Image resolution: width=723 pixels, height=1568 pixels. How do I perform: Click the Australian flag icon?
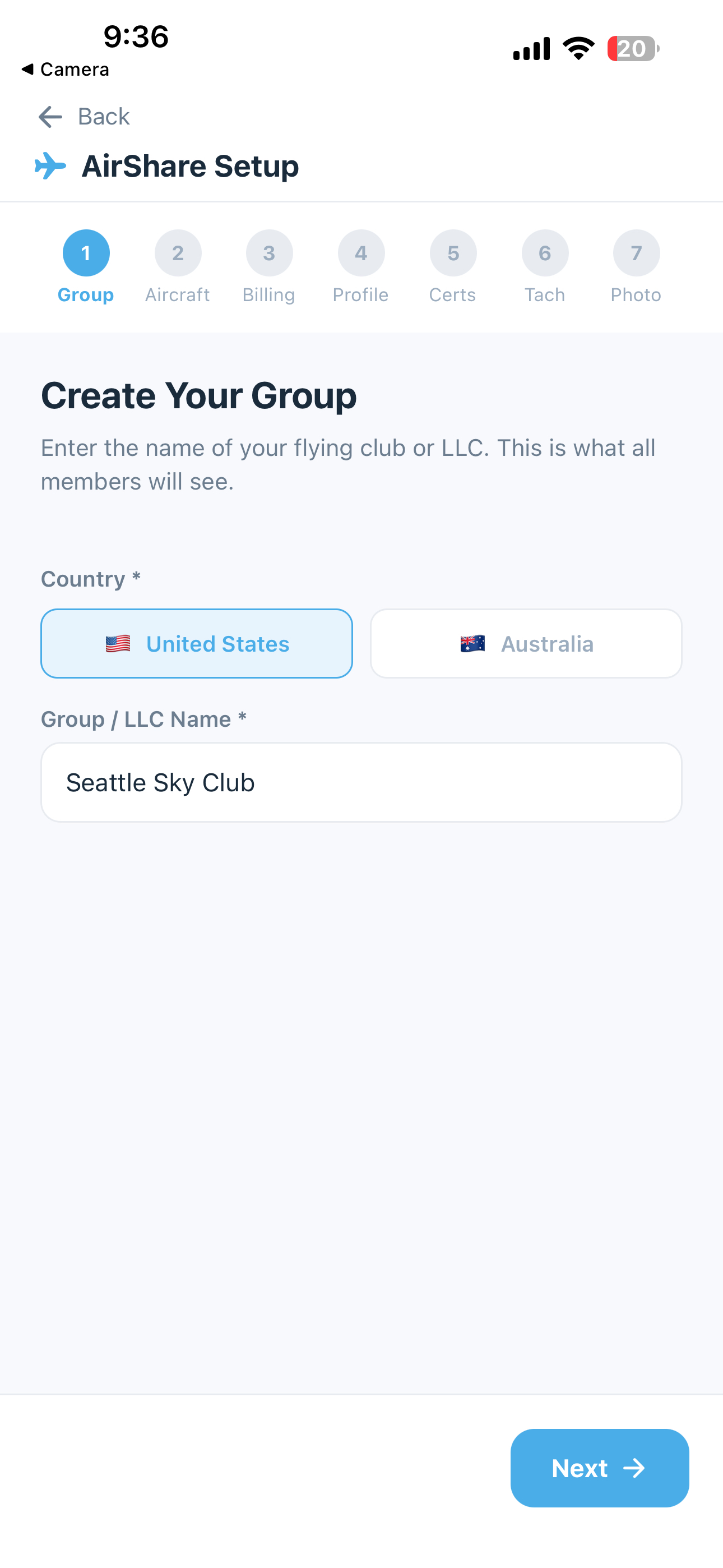pos(470,643)
